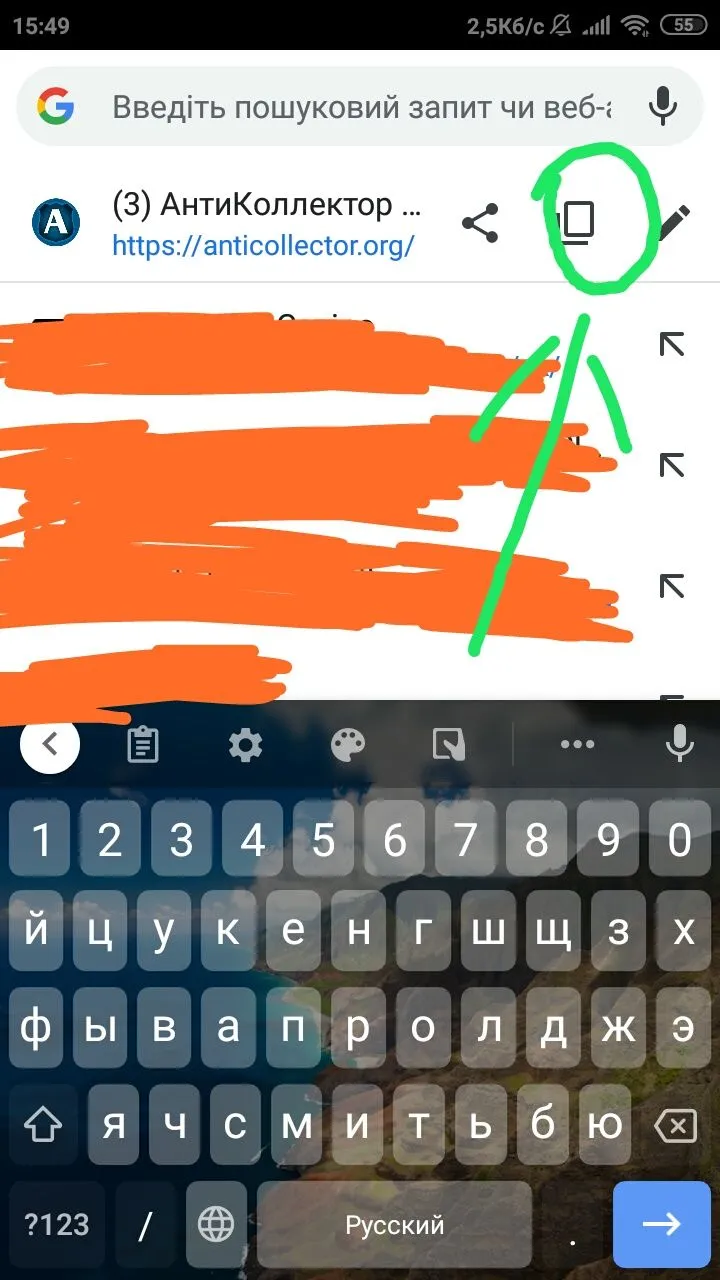720x1280 pixels.
Task: Start voice search in the address bar
Action: [x=662, y=106]
